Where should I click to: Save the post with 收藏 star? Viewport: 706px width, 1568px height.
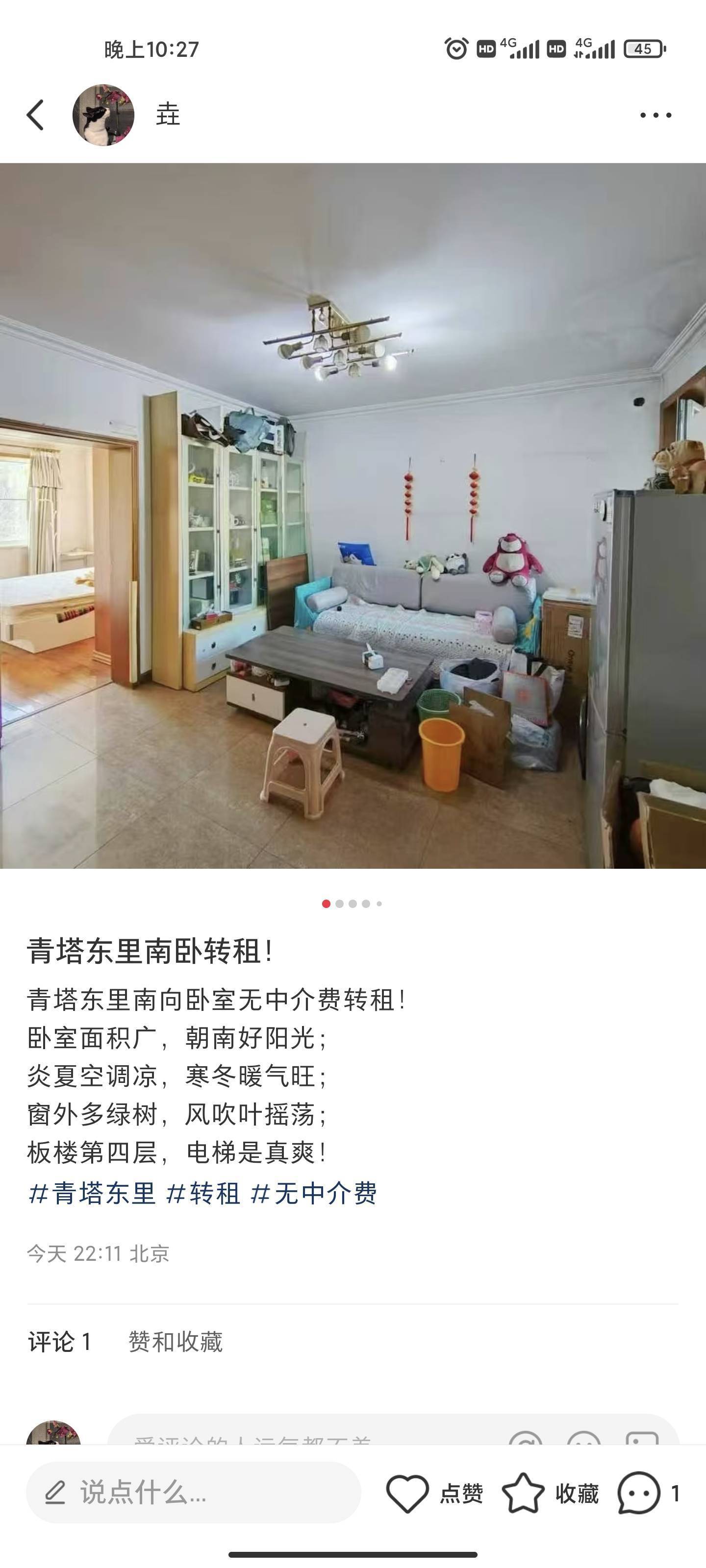pos(550,1493)
